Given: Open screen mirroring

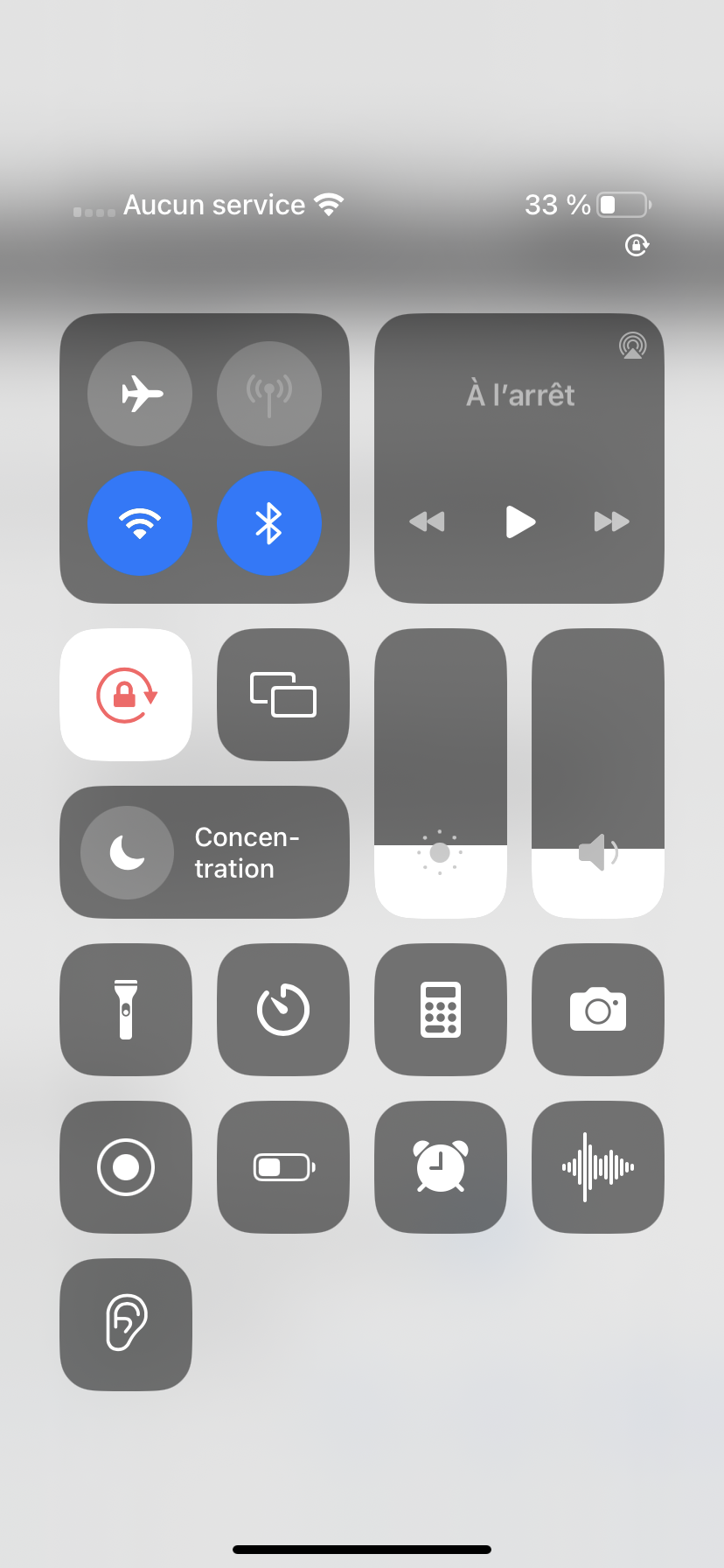Looking at the screenshot, I should (283, 695).
